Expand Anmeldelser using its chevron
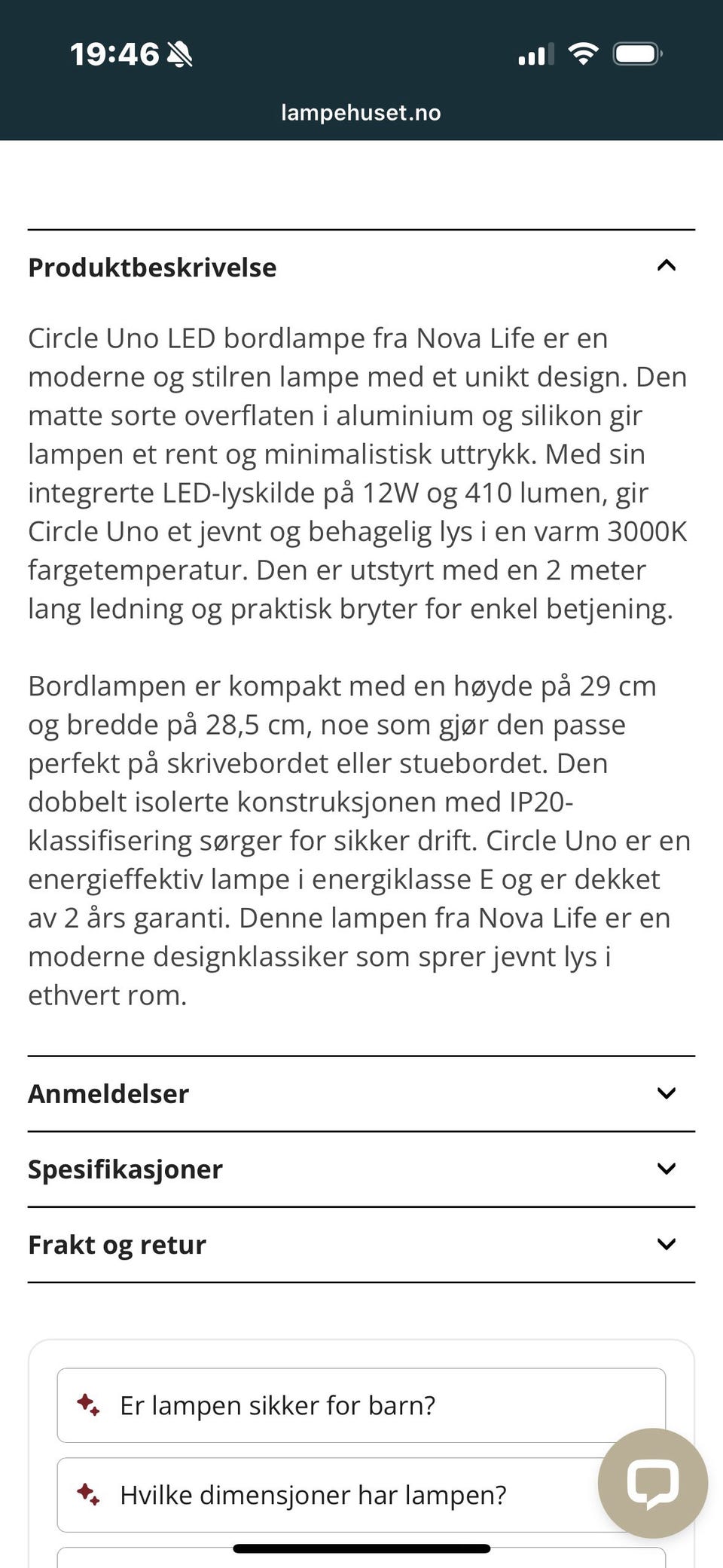Image resolution: width=723 pixels, height=1568 pixels. click(666, 1093)
